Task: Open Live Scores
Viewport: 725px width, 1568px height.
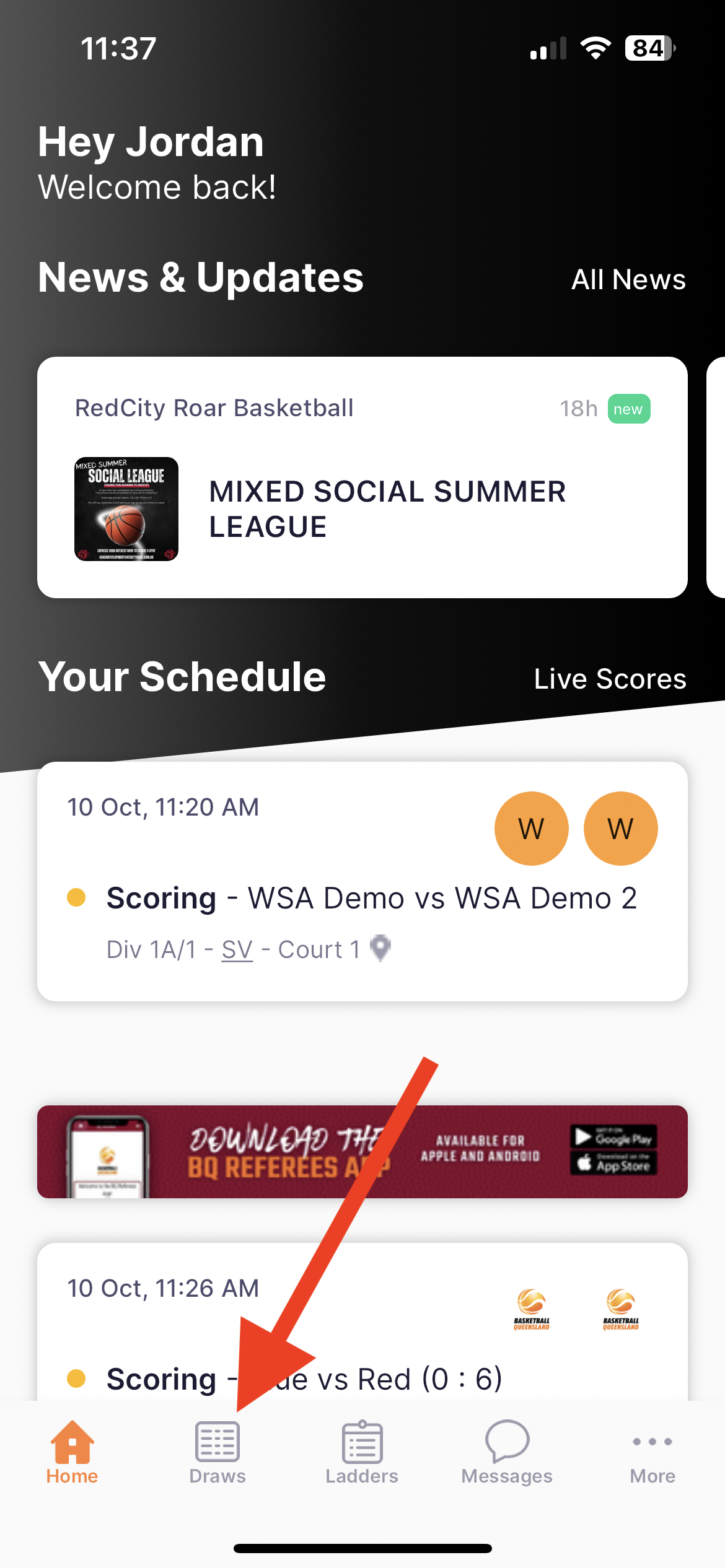Action: [x=610, y=679]
